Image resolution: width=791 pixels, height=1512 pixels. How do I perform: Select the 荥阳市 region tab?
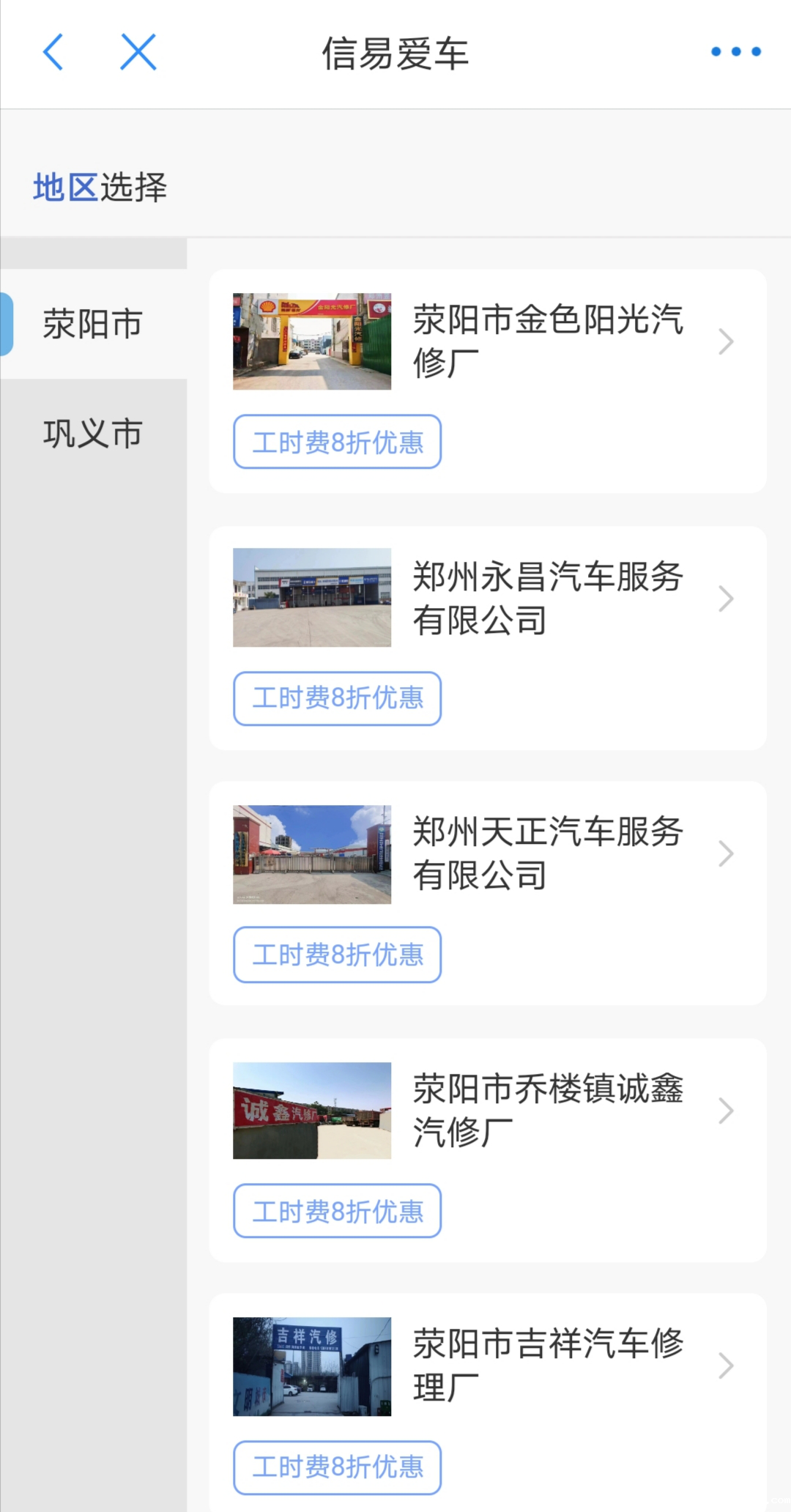[93, 324]
